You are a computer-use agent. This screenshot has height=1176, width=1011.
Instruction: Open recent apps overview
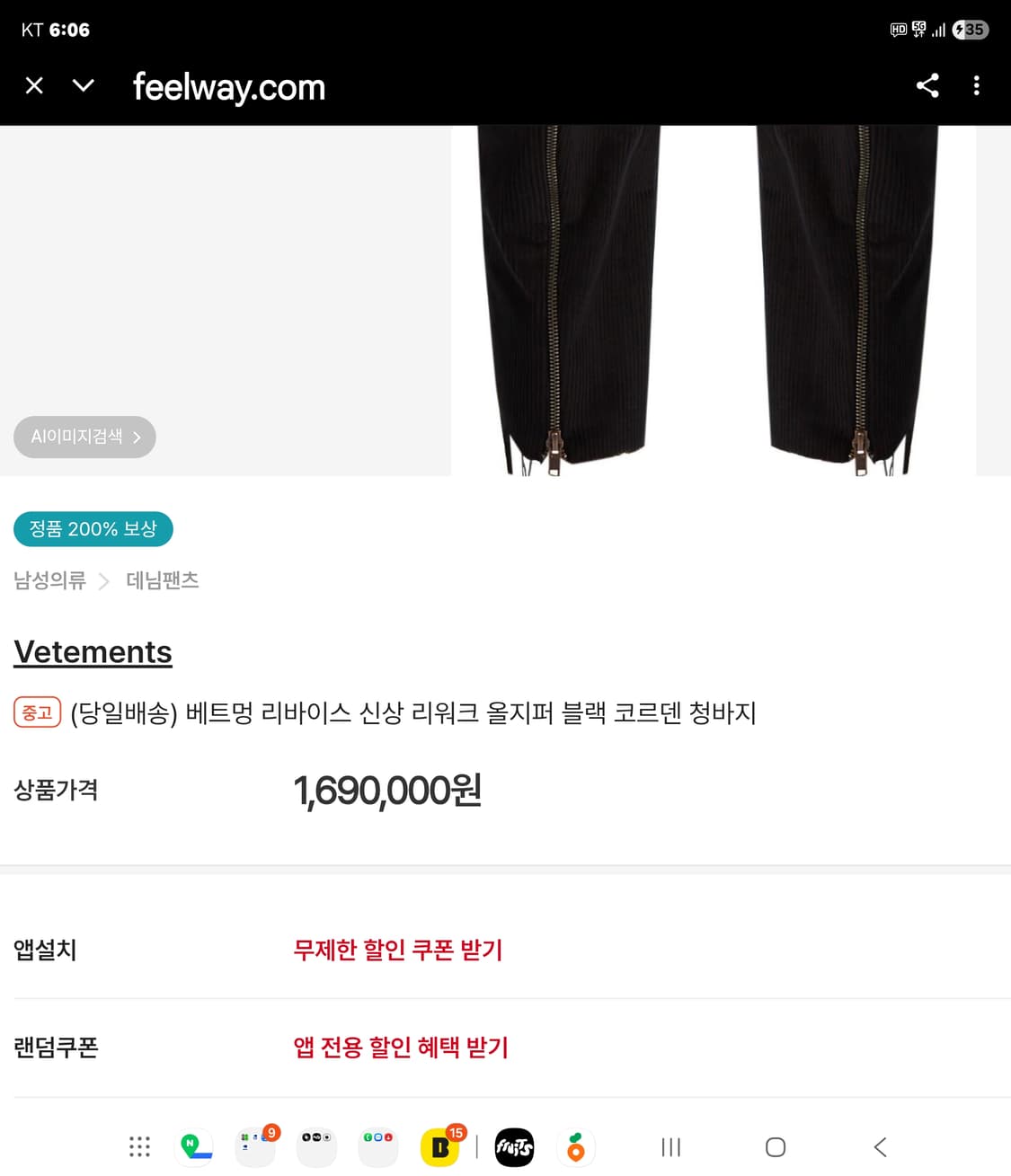click(670, 1146)
